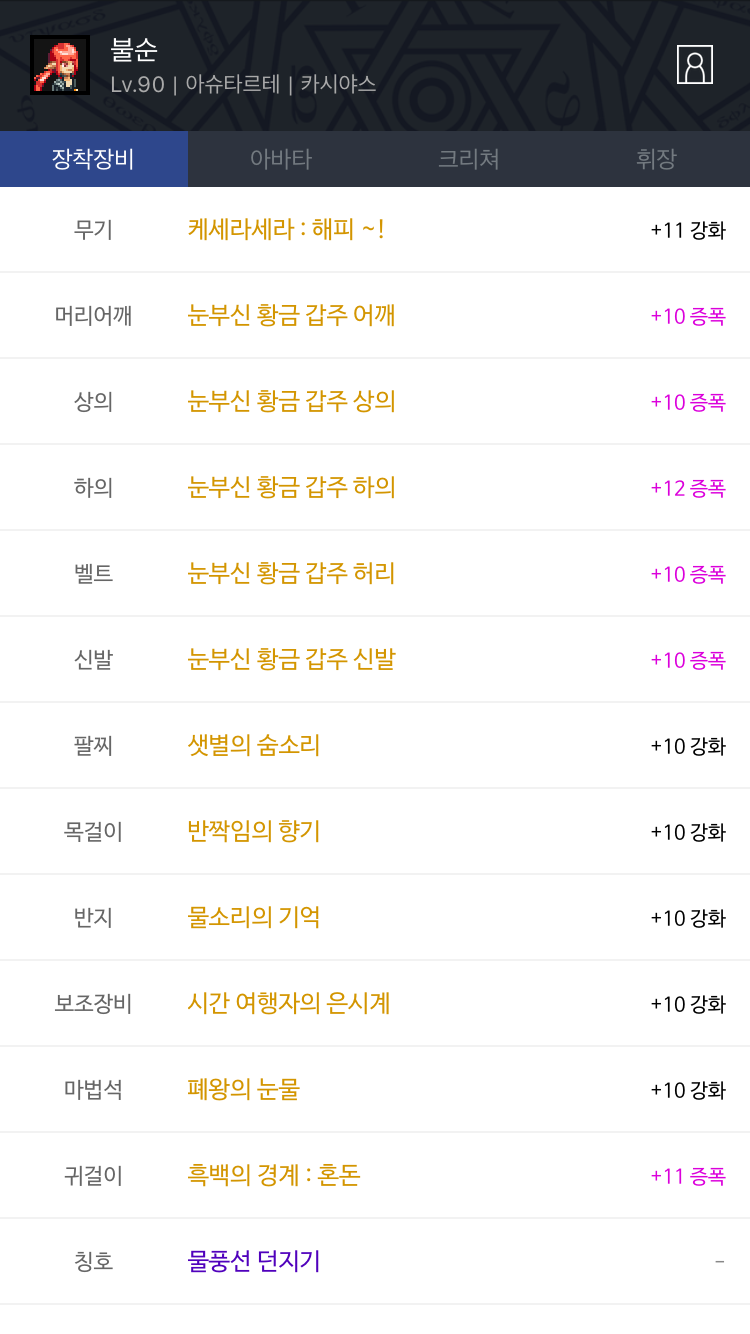Switch to the 장착장비 tab
Screen dimensions: 750x1334
(93, 159)
